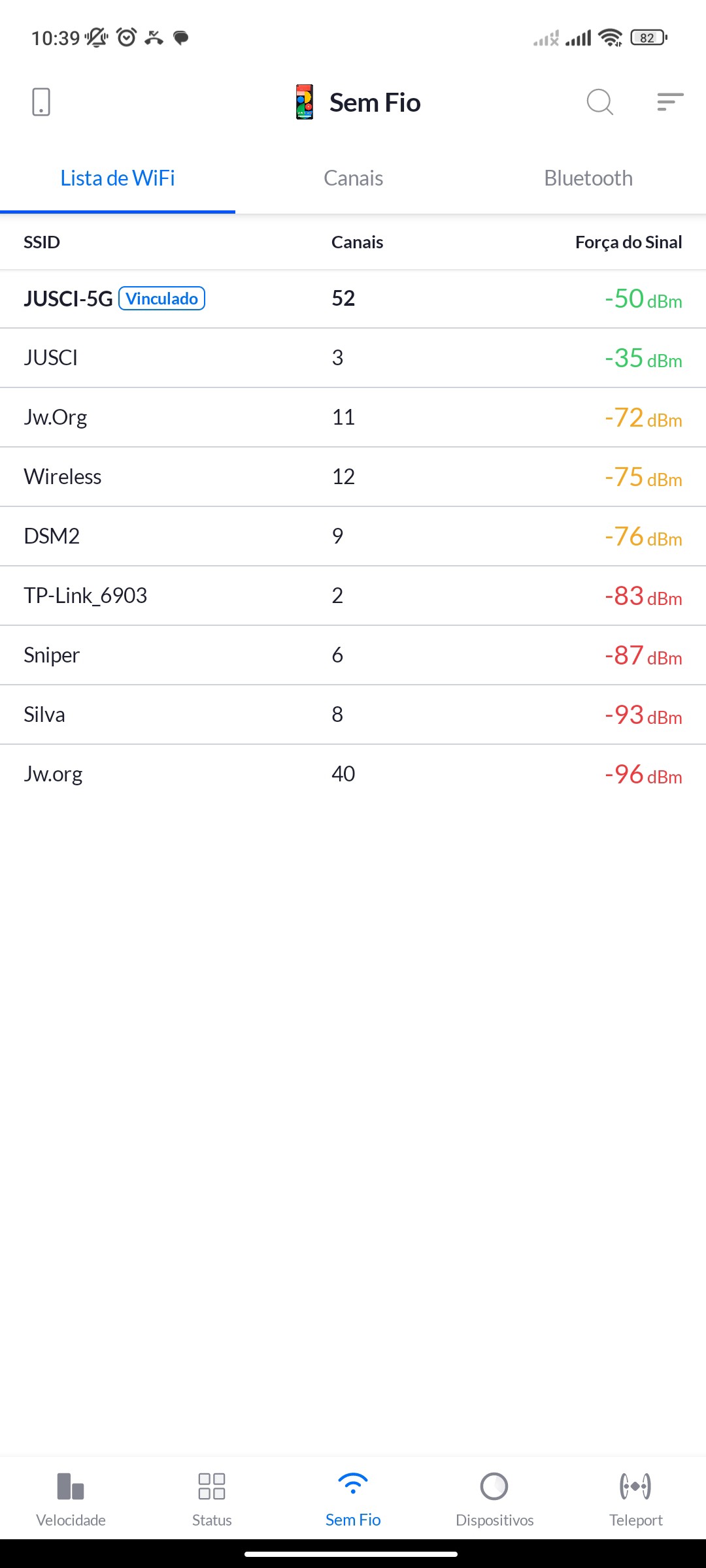The height and width of the screenshot is (1568, 706).
Task: Open the sort and filter icon
Action: tap(670, 103)
